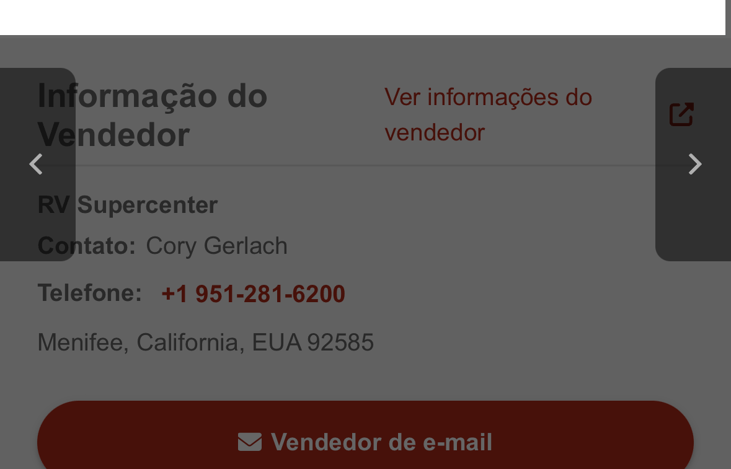Open "Ver informações do vendedor" link
This screenshot has height=469, width=731.
click(x=487, y=114)
